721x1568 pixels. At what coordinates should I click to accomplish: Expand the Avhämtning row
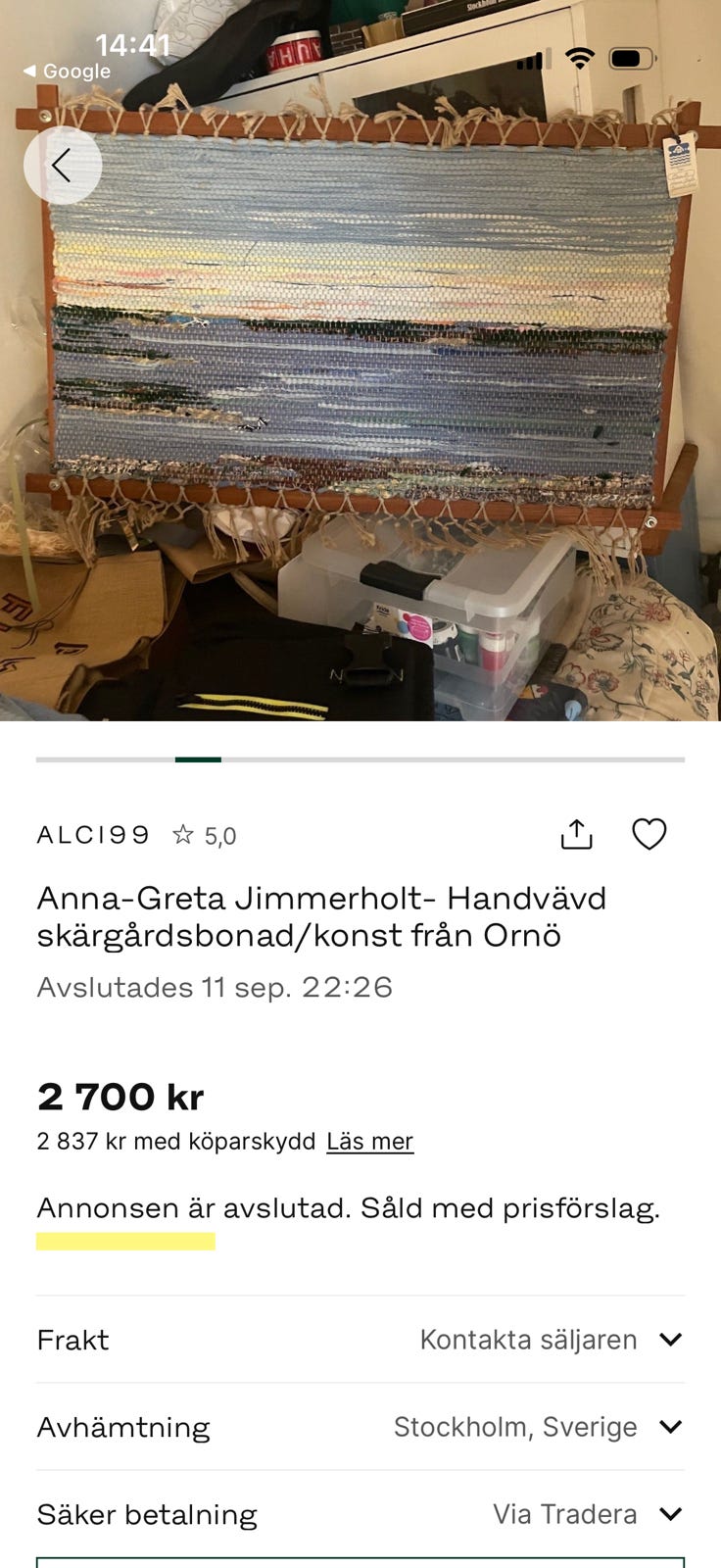pyautogui.click(x=360, y=1427)
